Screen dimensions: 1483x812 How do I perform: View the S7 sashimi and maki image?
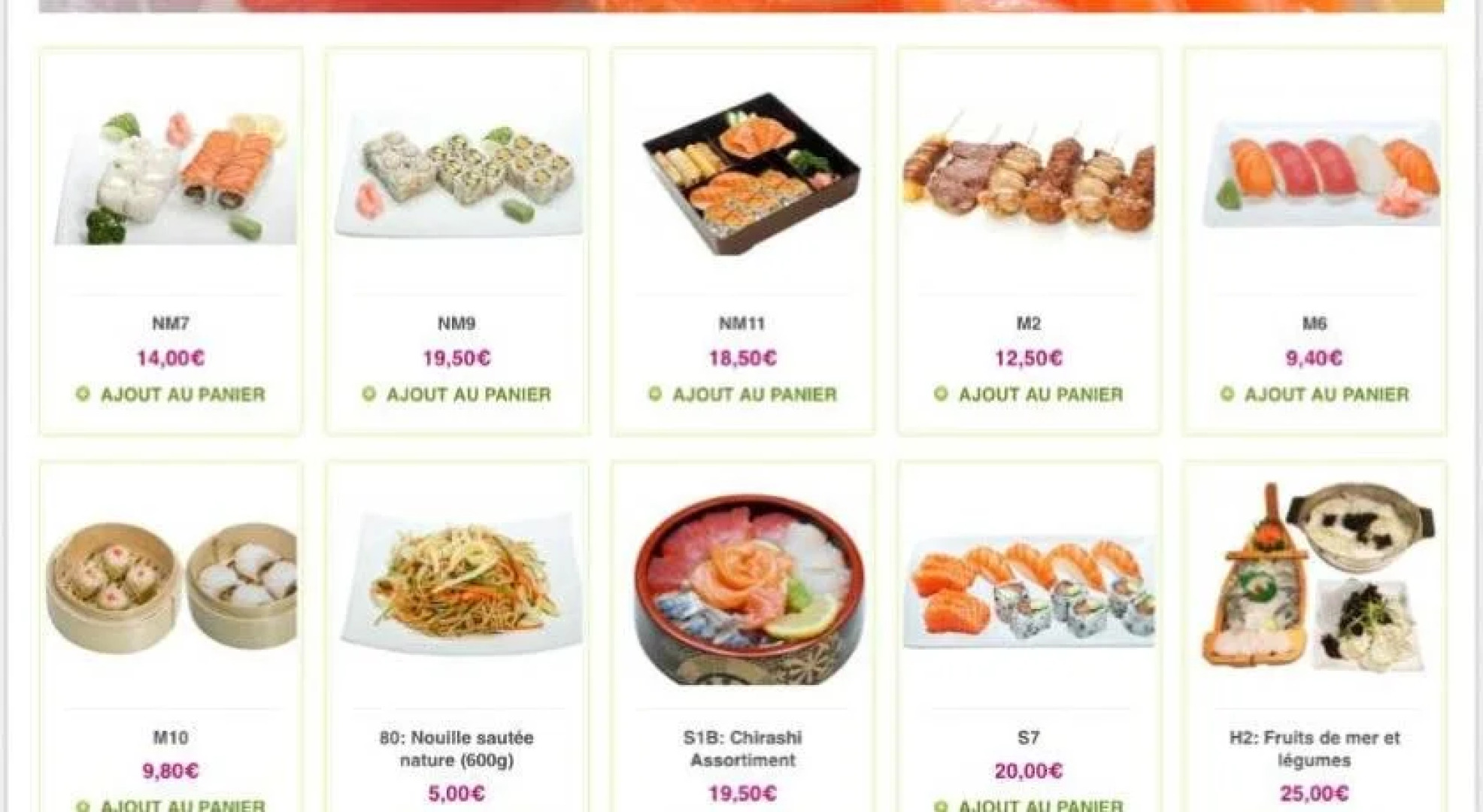click(x=1029, y=590)
